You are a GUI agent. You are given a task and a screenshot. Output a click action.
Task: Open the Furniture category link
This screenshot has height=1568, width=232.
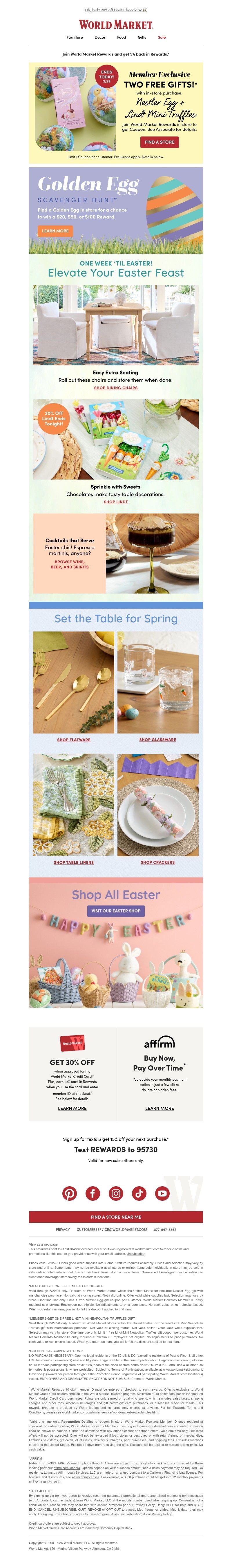(75, 37)
